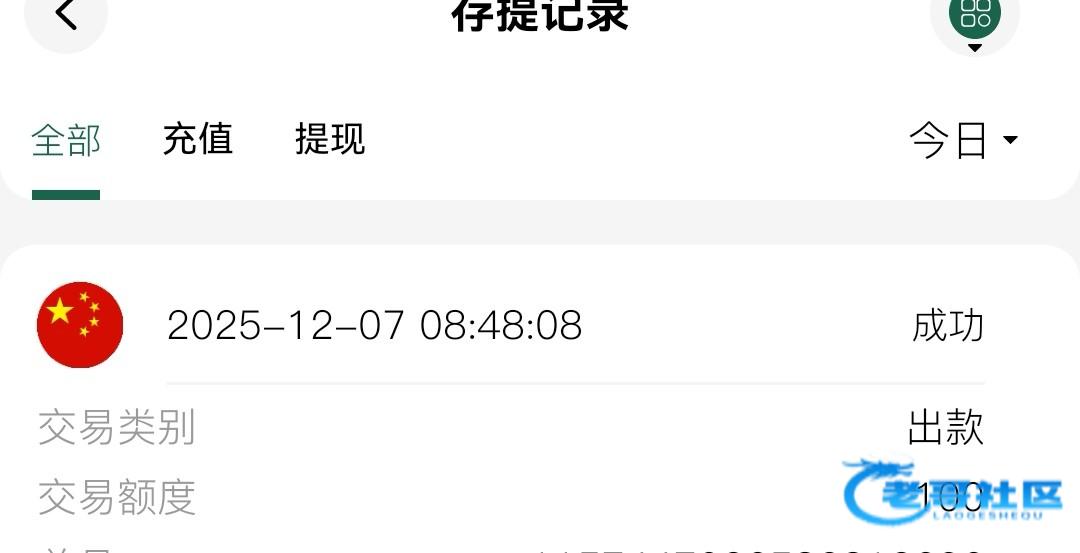
Task: Expand the 今日 date filter dropdown
Action: pos(962,141)
